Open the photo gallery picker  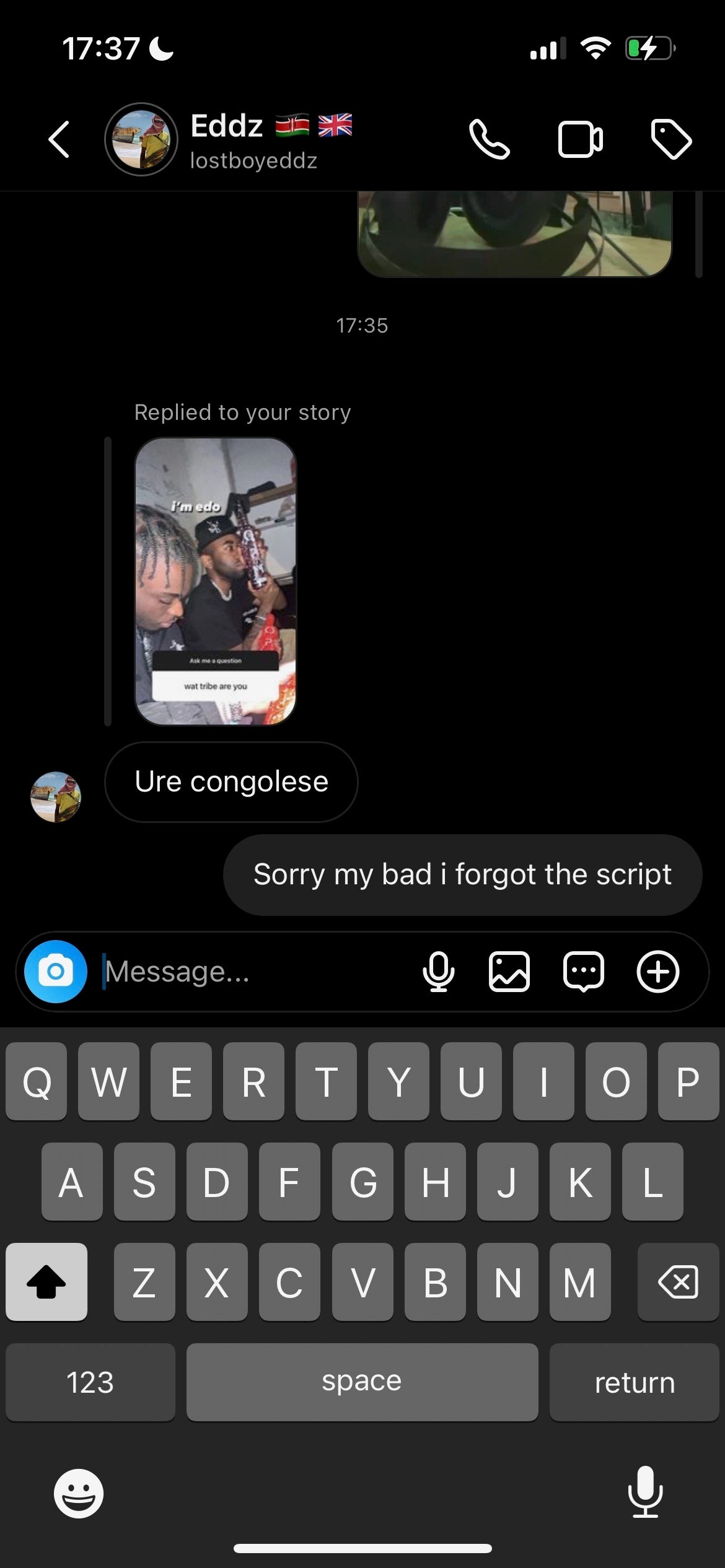coord(509,971)
